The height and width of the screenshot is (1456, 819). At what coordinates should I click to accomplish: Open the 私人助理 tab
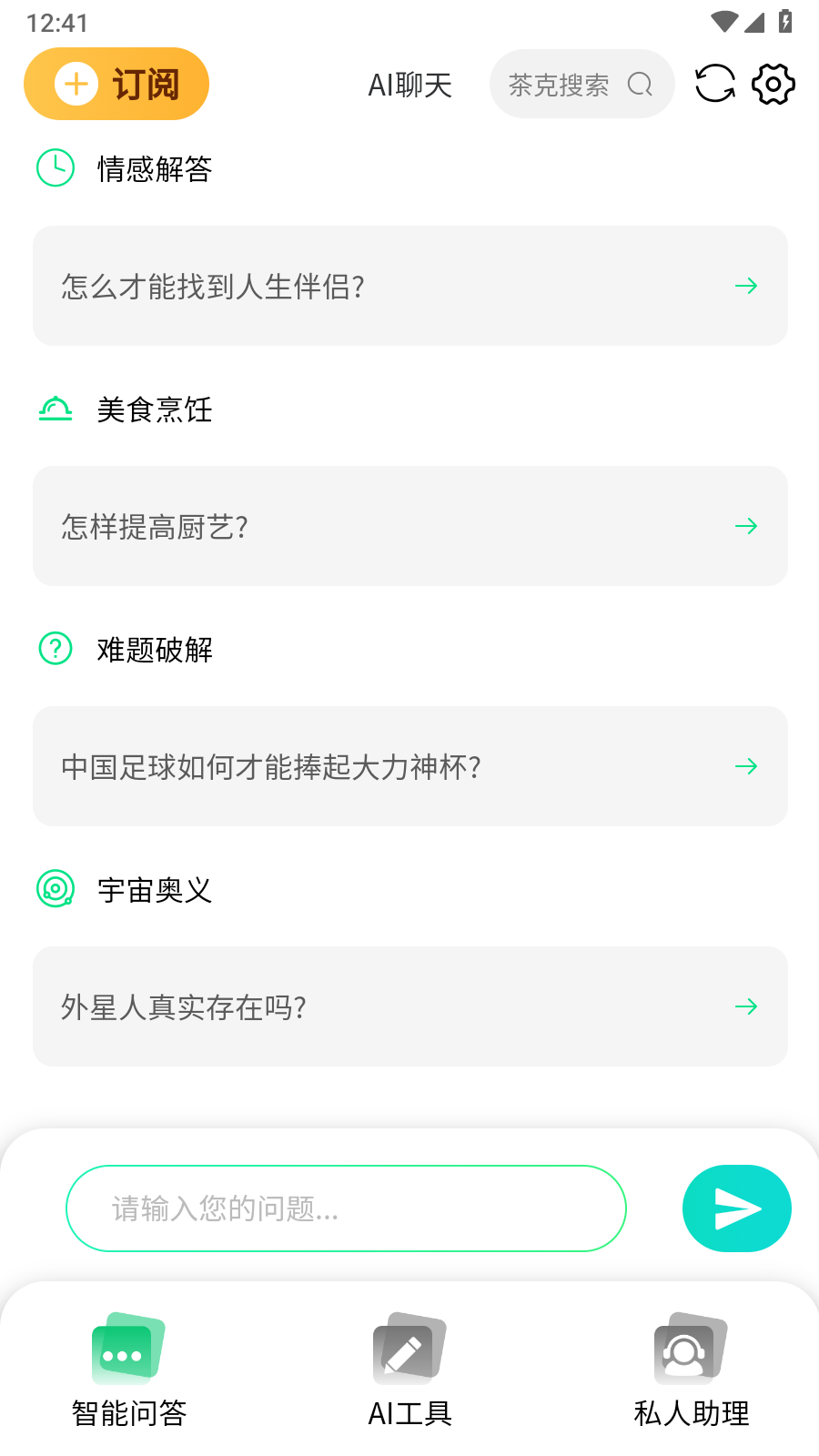pyautogui.click(x=691, y=1370)
